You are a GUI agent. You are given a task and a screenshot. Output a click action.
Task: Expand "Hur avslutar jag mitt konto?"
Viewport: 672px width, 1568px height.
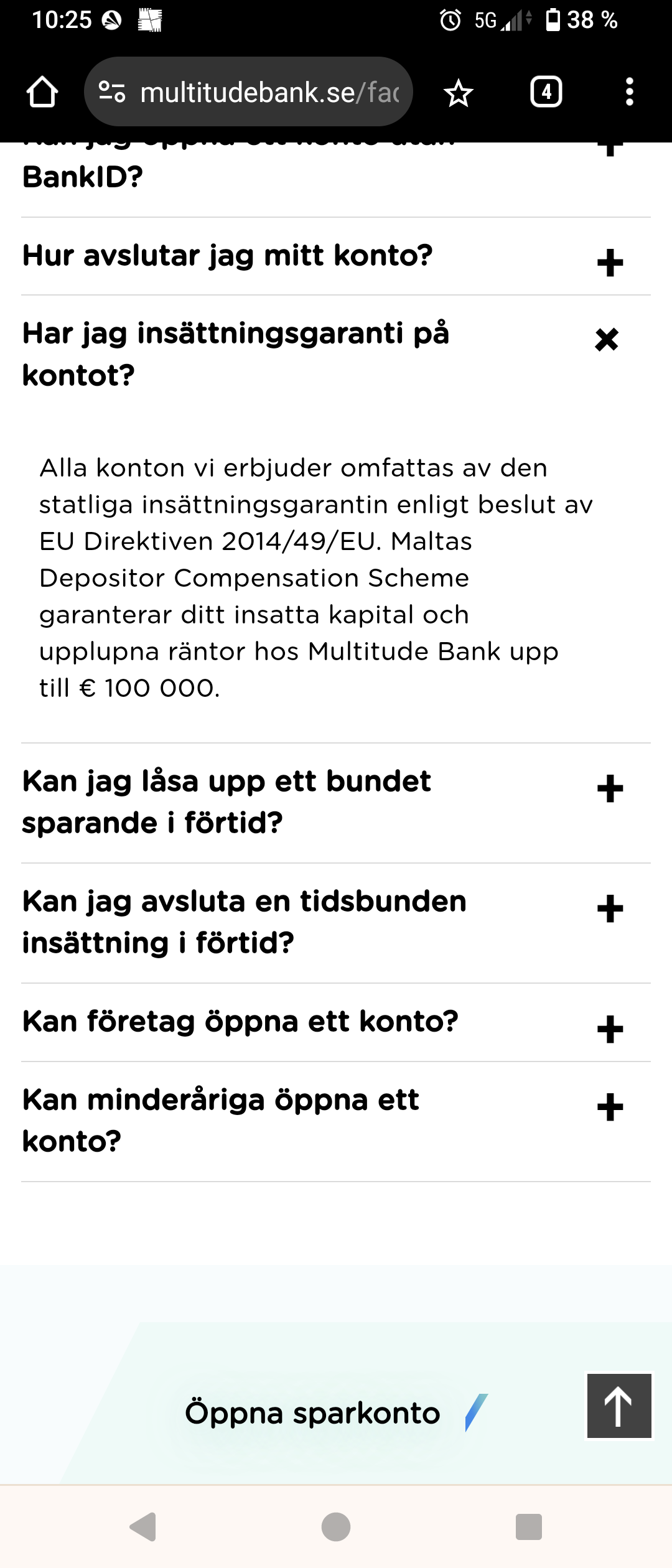[x=610, y=262]
